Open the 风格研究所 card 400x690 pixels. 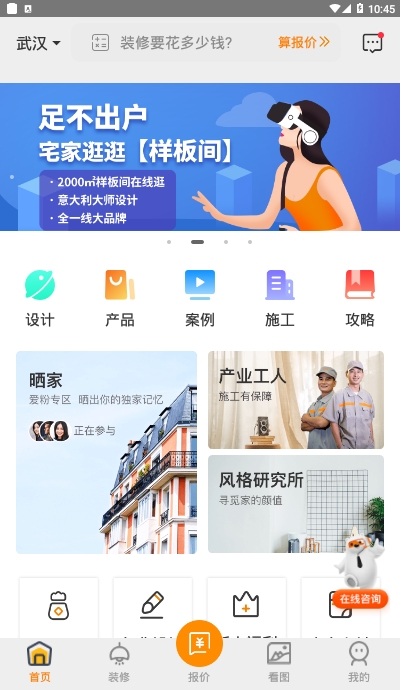pyautogui.click(x=296, y=504)
